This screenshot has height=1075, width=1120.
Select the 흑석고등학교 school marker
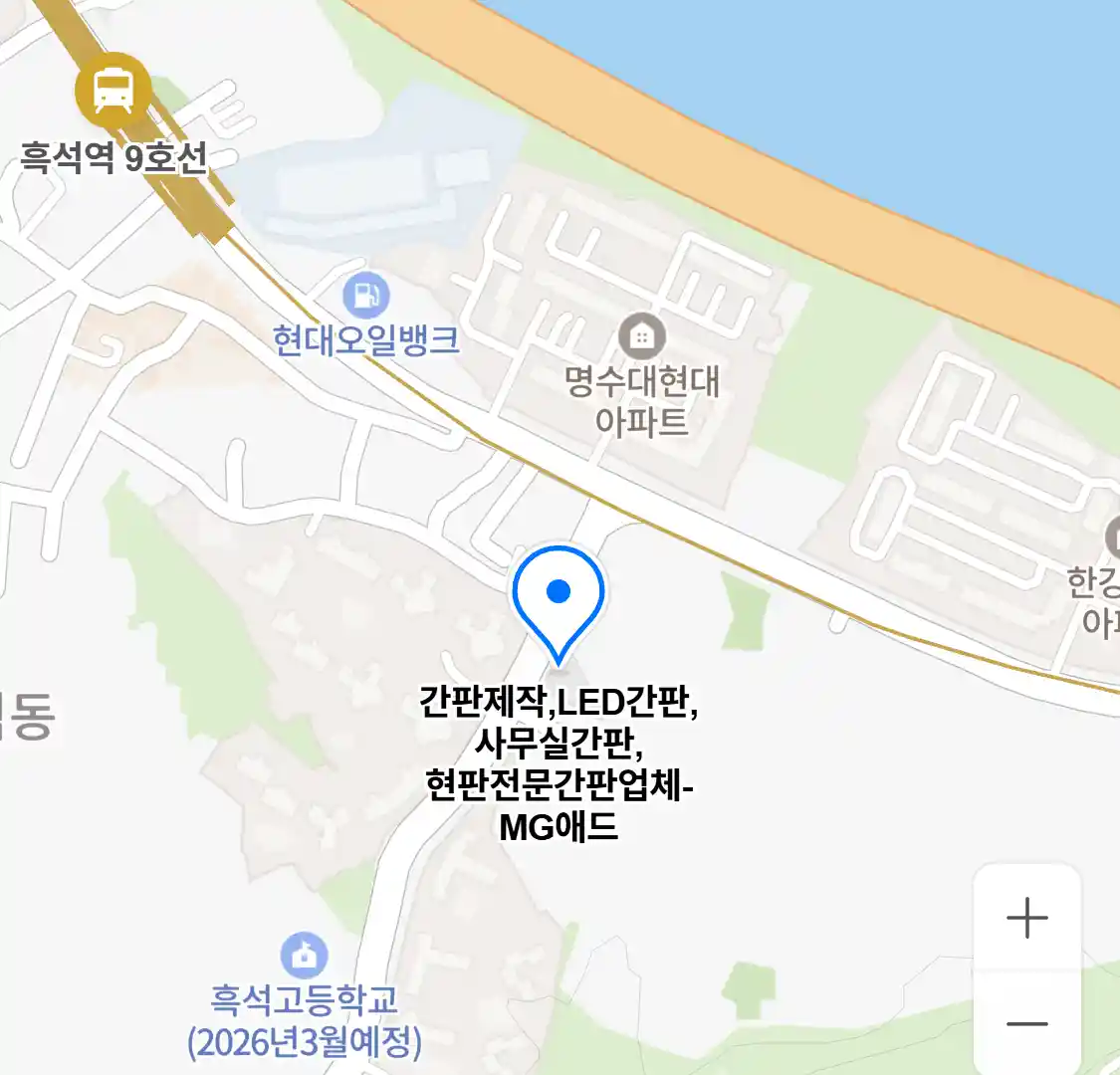[305, 957]
